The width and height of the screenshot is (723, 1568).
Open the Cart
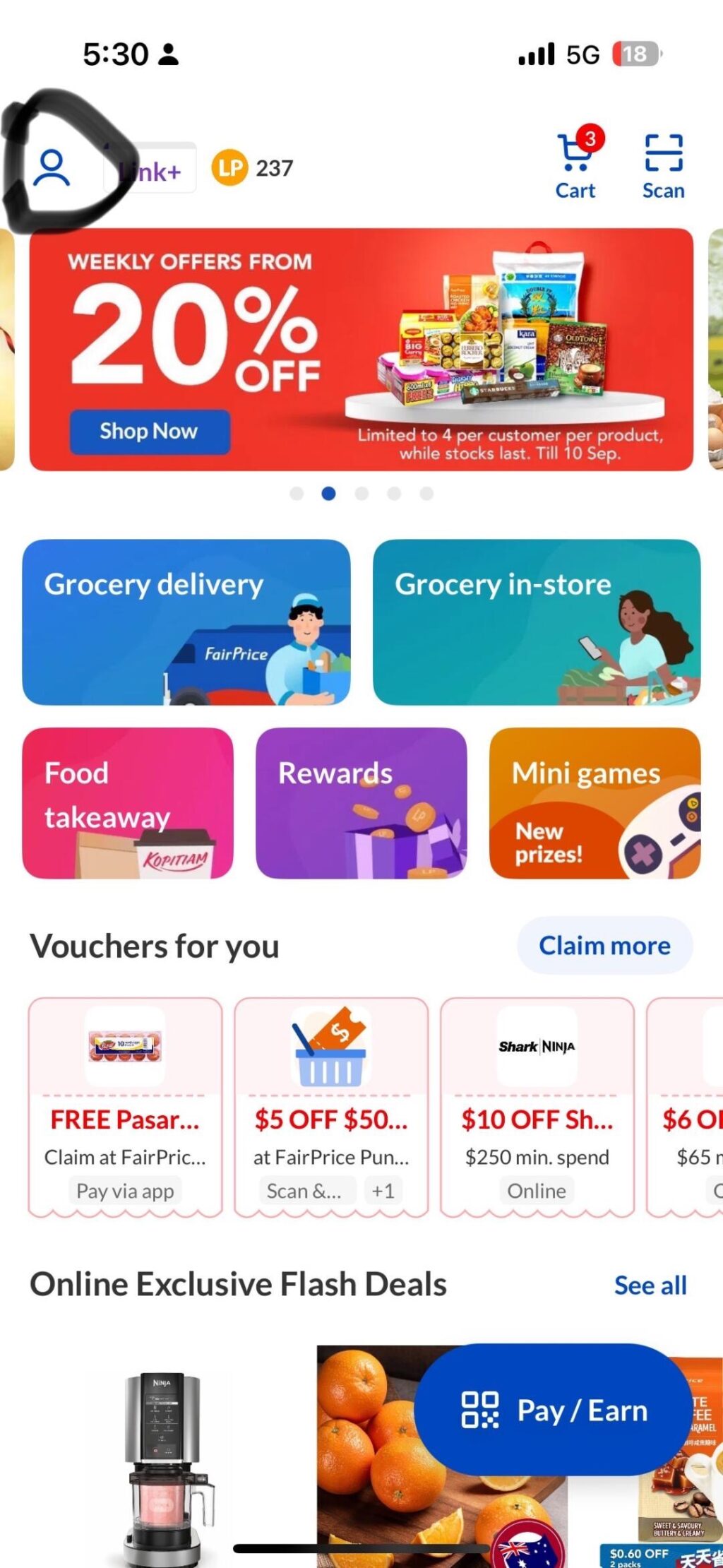click(575, 167)
